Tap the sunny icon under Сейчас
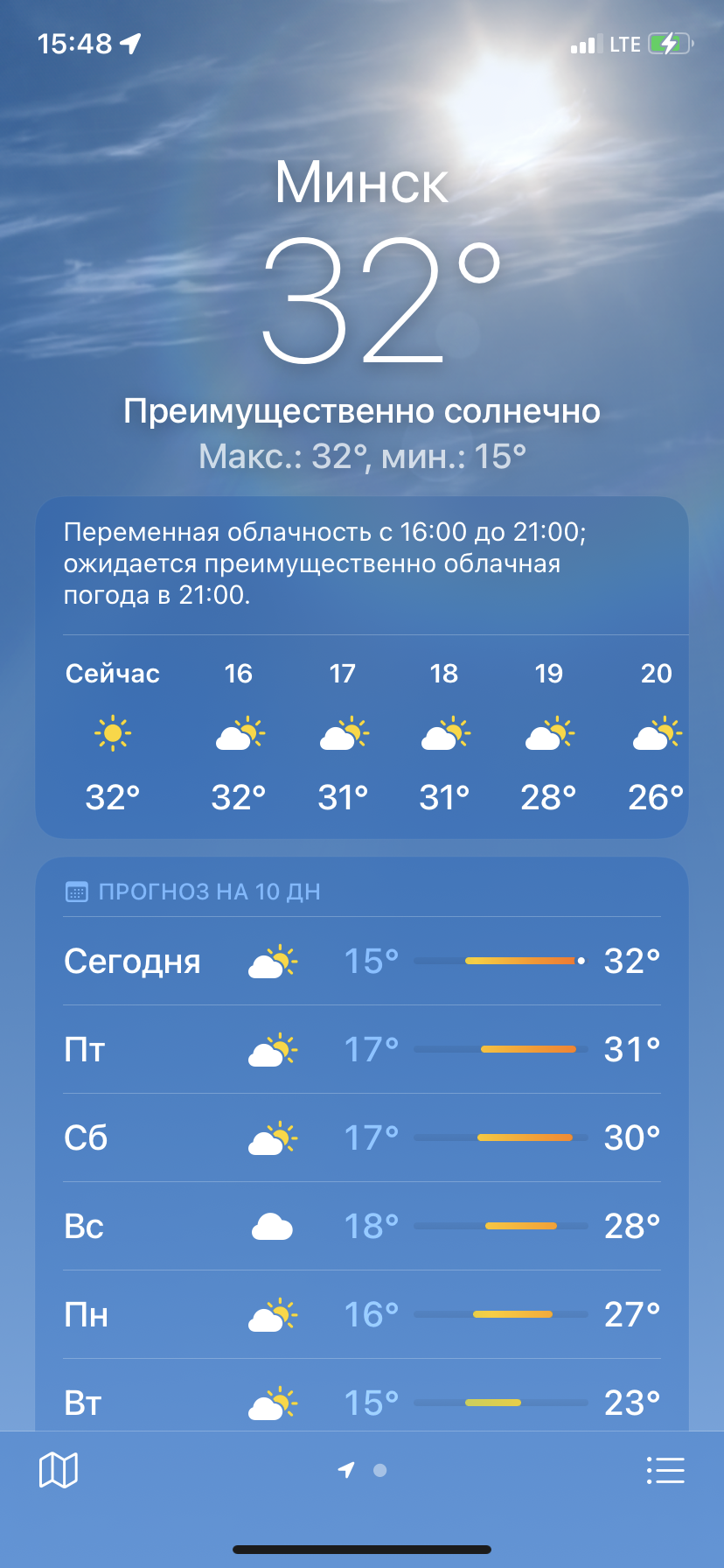This screenshot has width=724, height=1568. tap(112, 735)
